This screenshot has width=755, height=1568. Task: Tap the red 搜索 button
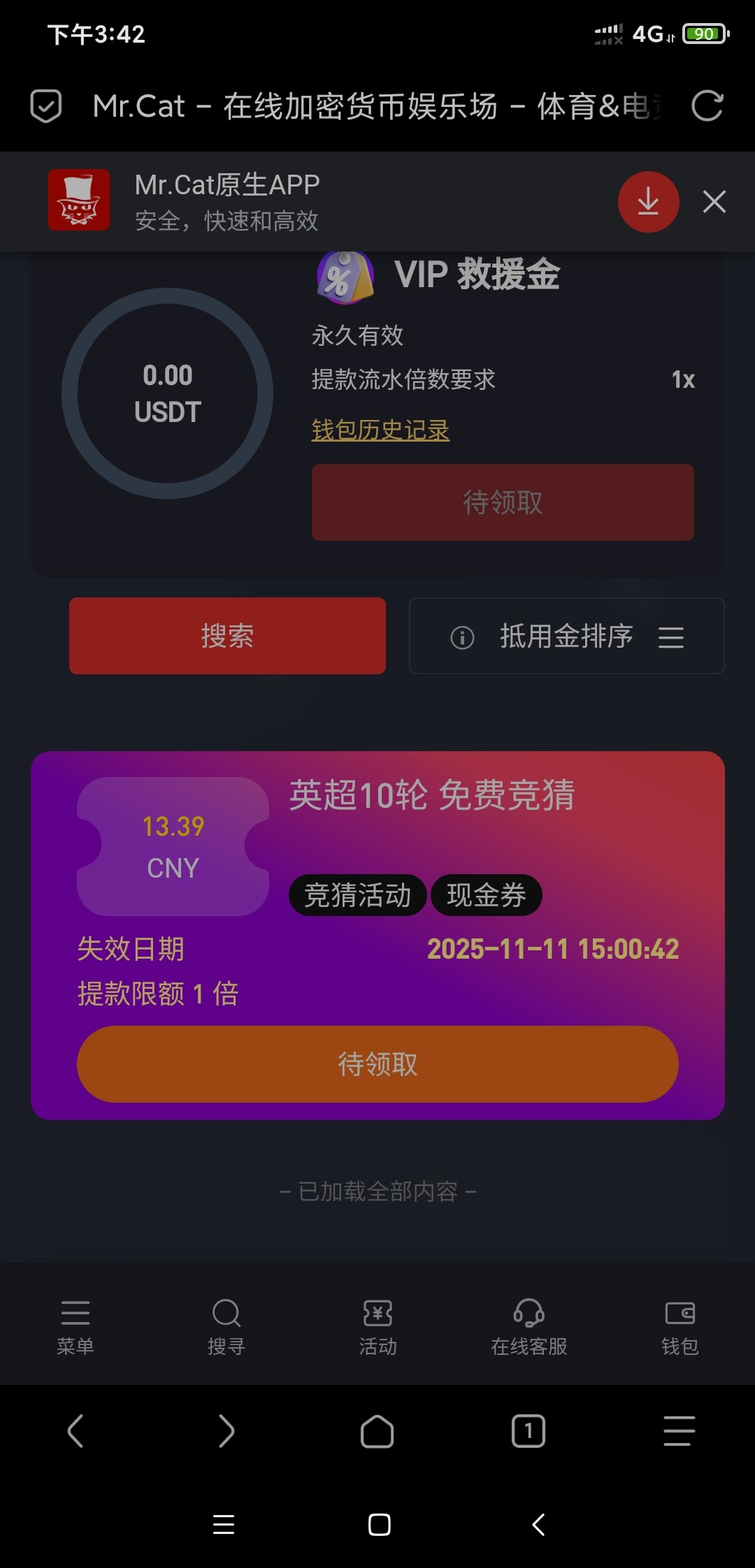tap(227, 636)
